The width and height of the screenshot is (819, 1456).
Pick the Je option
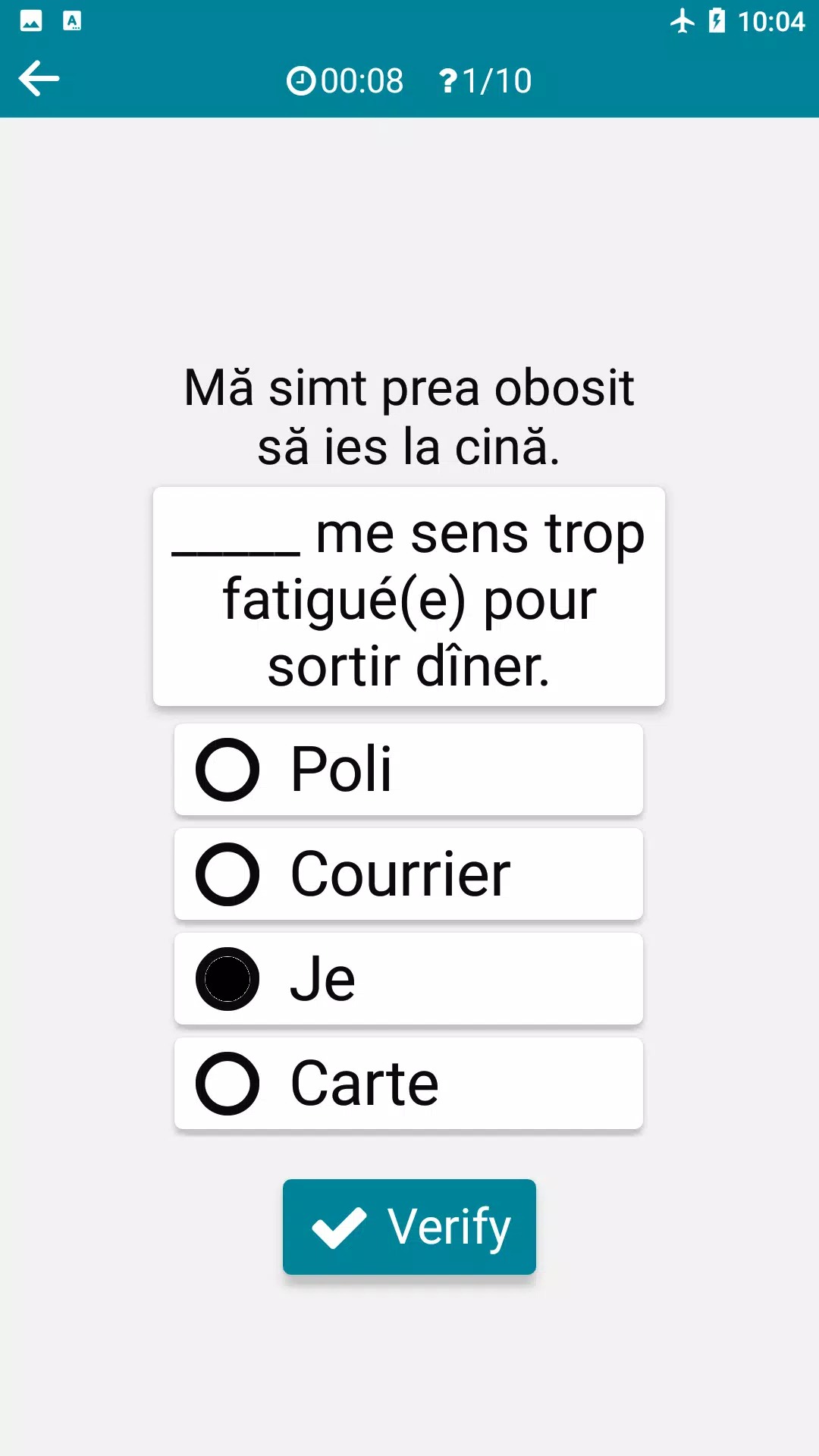[x=408, y=979]
